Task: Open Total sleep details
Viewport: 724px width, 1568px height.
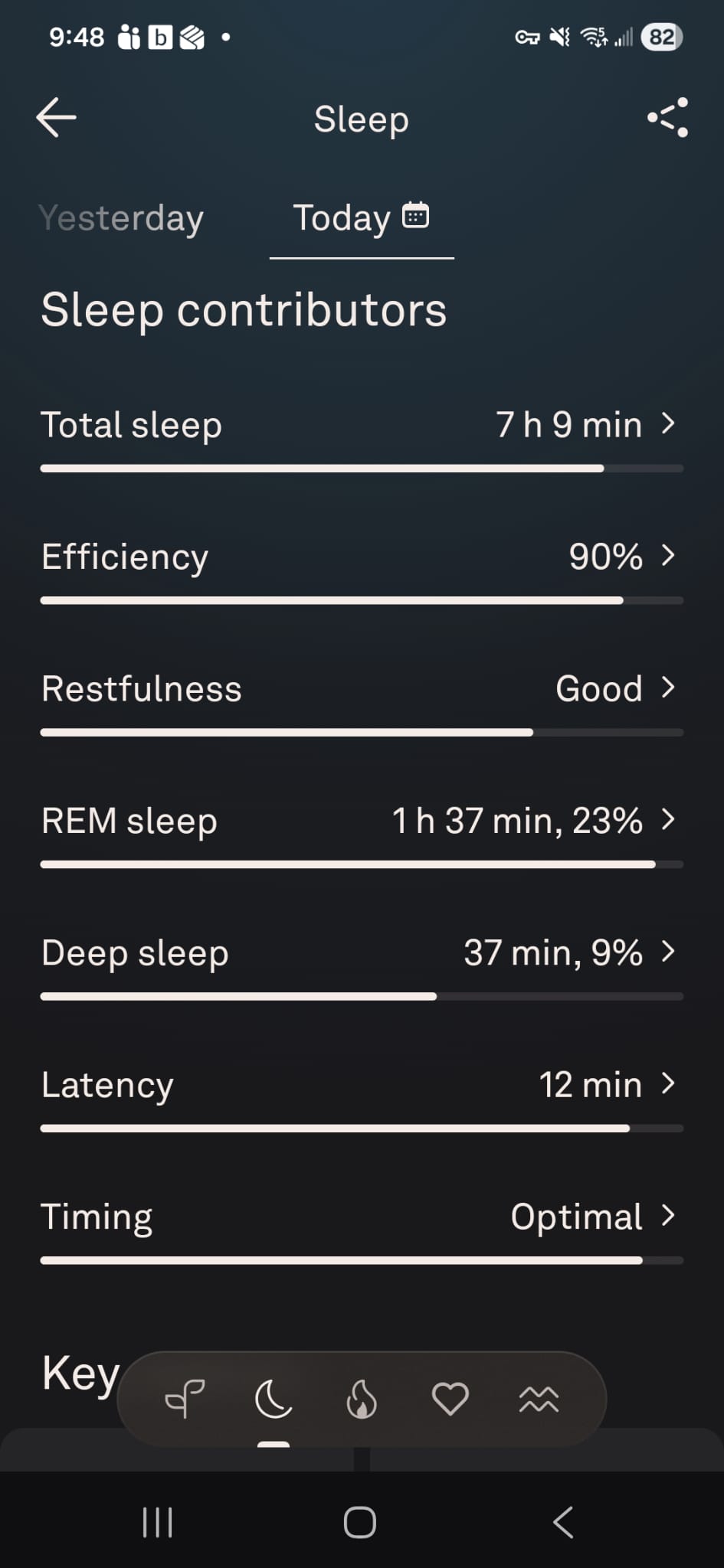Action: pyautogui.click(x=362, y=425)
